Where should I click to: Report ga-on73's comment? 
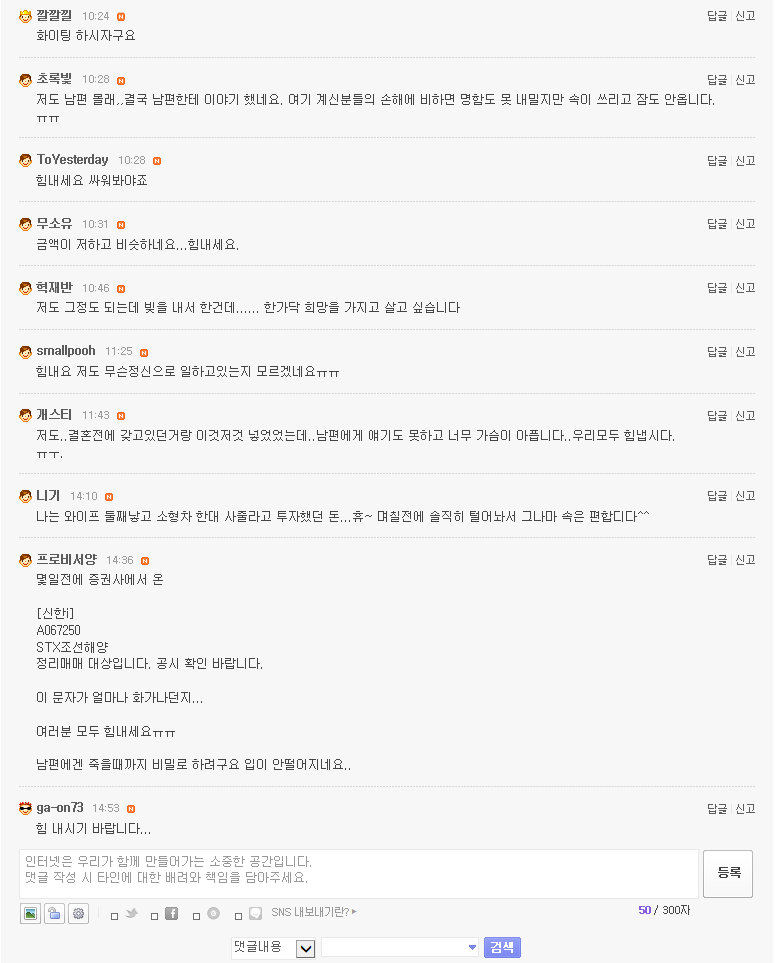[x=745, y=809]
